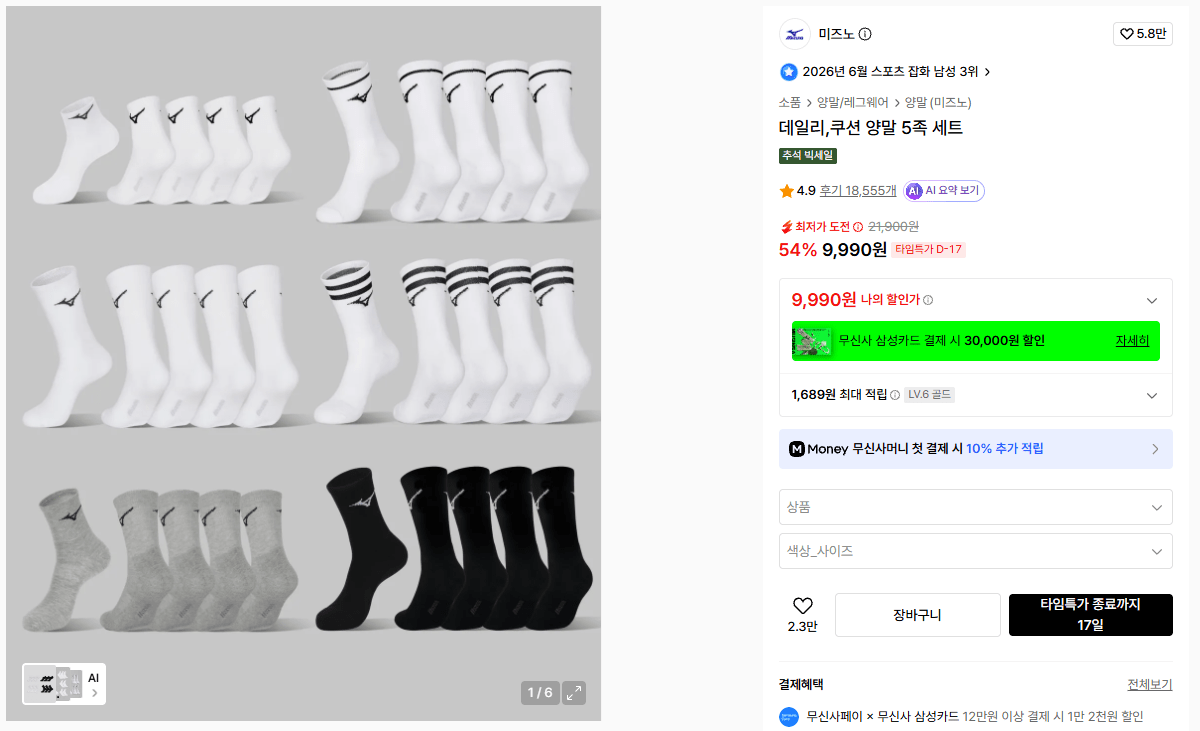The height and width of the screenshot is (731, 1200).
Task: Open the 무신사머니 첫 결제 10% 추가 적립 banner
Action: pyautogui.click(x=975, y=449)
